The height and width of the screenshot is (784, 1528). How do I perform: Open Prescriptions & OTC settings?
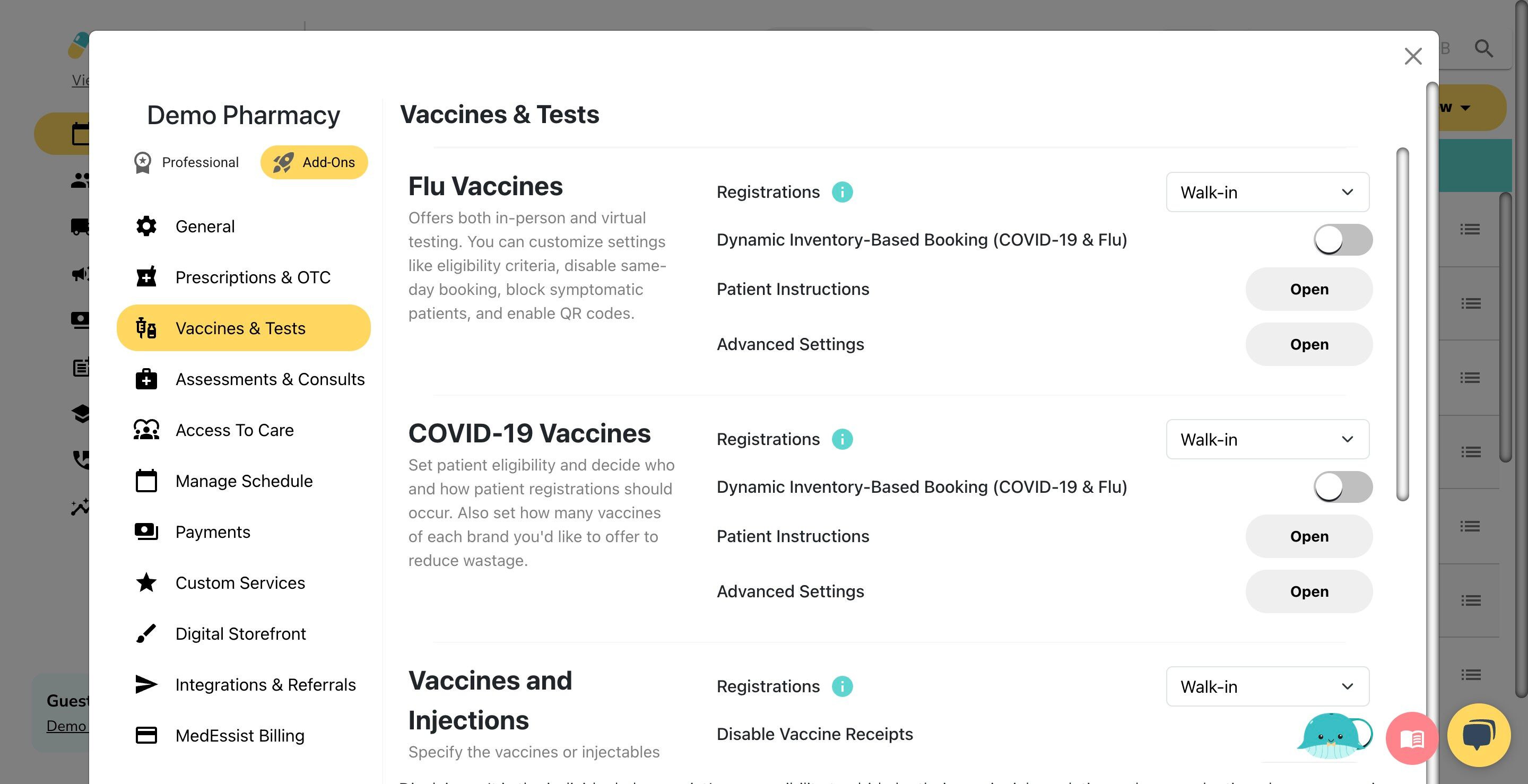[x=252, y=277]
